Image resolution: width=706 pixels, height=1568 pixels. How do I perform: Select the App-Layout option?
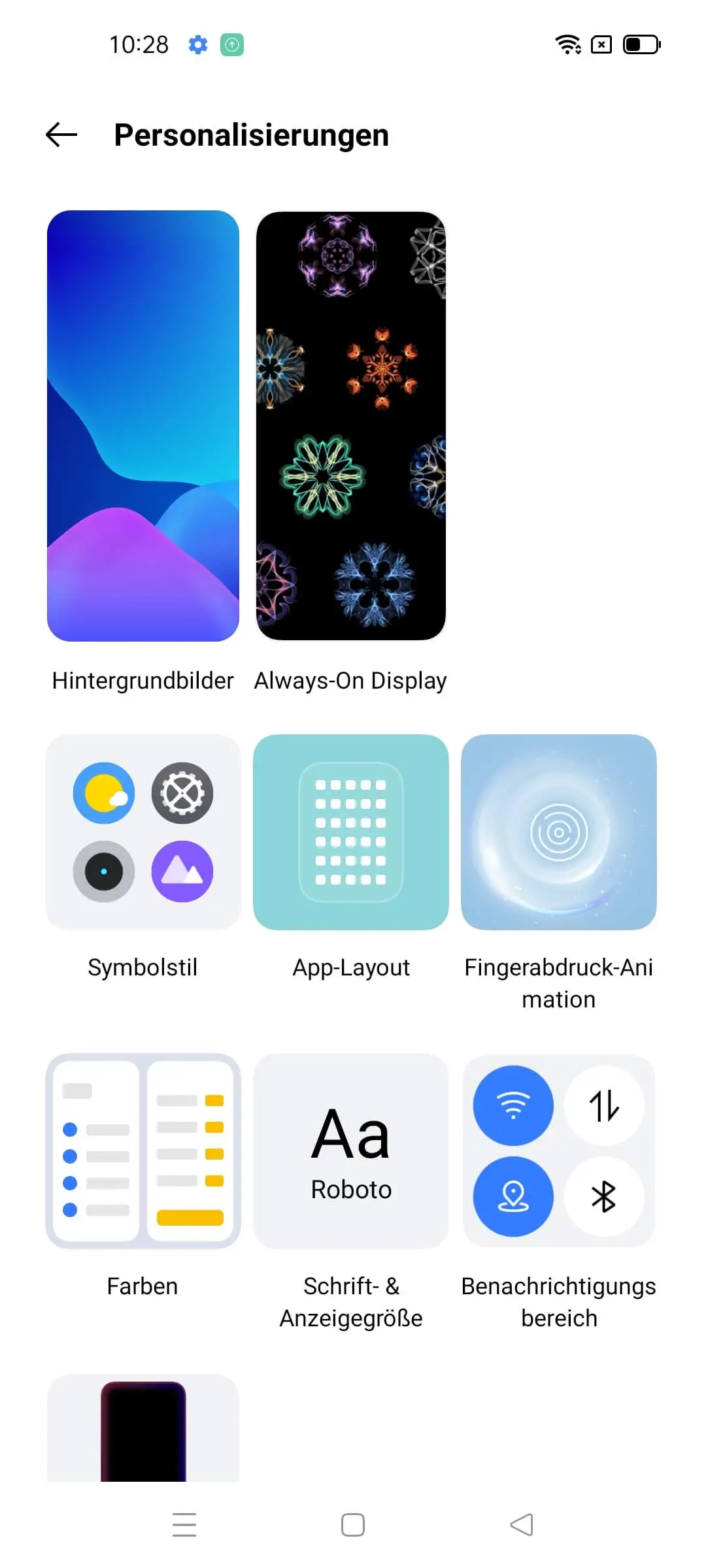click(x=351, y=832)
